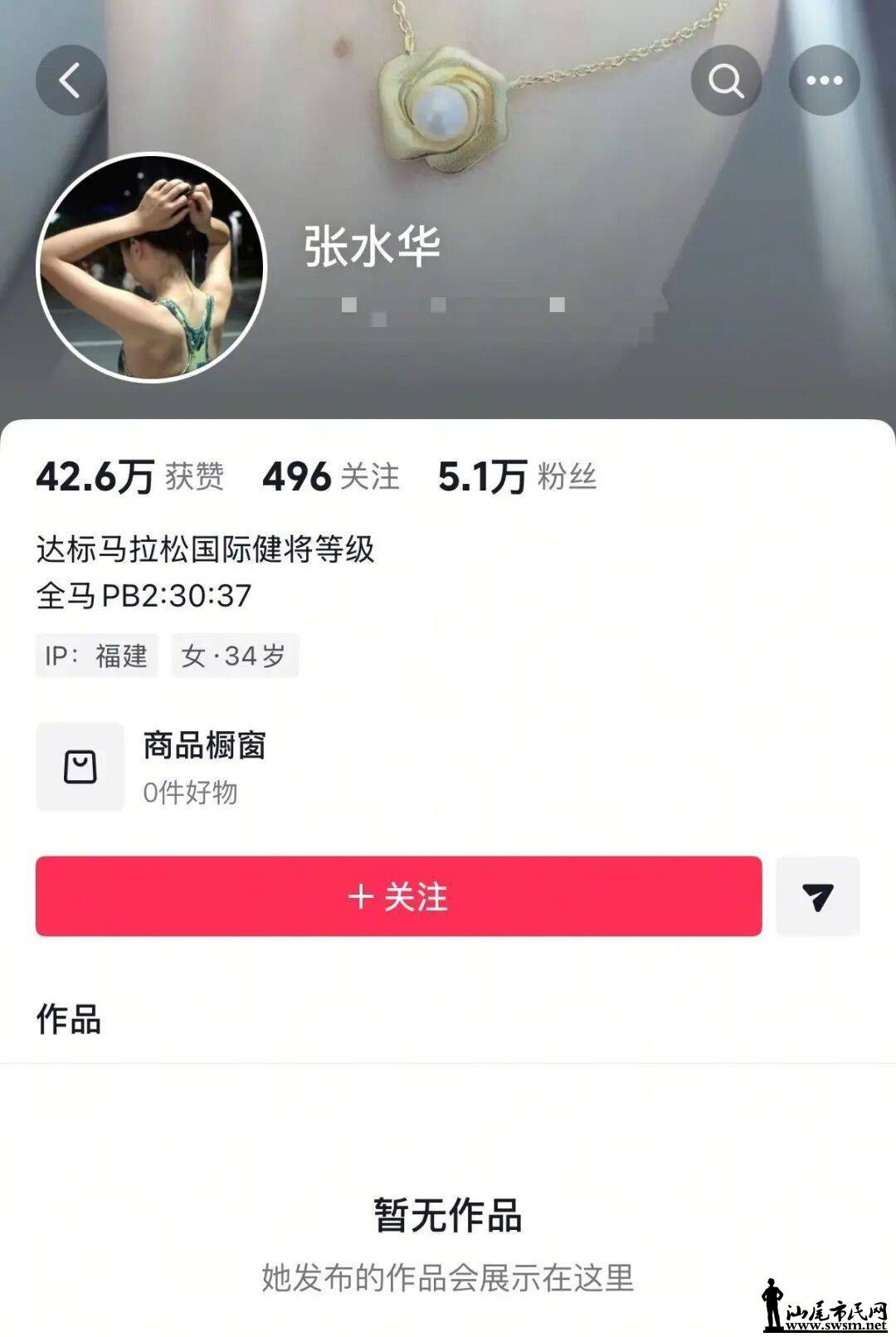View the 496 关注 following list

[x=330, y=476]
